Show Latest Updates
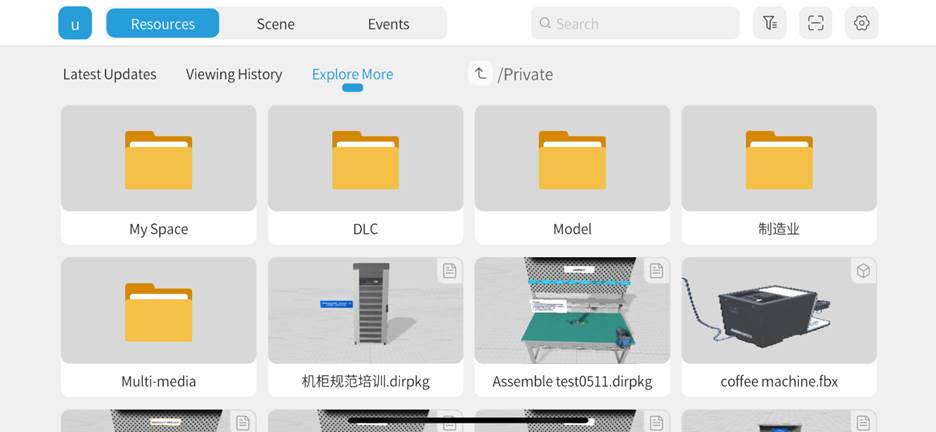Viewport: 936px width, 432px height. point(109,74)
